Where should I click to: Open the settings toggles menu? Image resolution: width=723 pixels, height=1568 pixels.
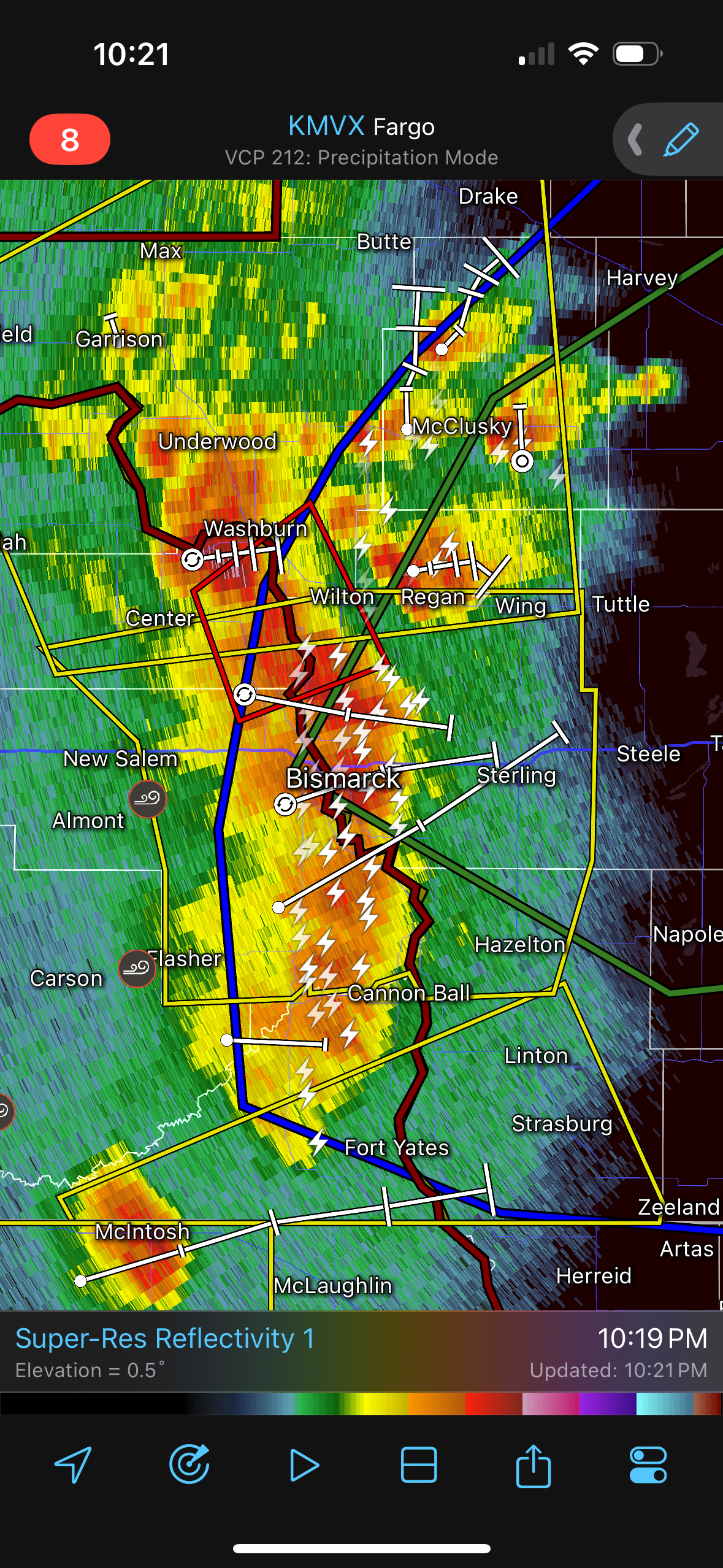[648, 1465]
